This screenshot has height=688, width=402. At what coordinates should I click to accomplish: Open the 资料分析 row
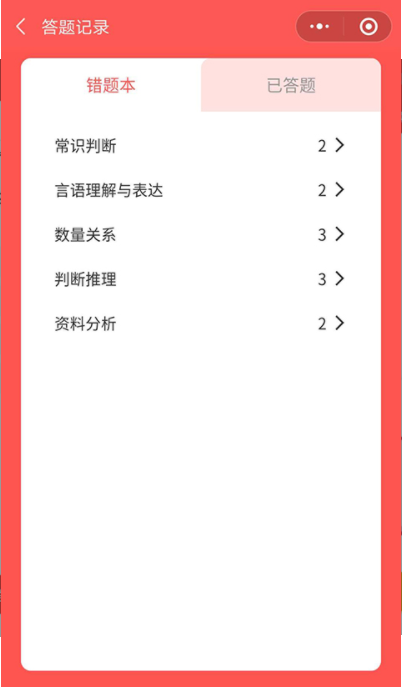click(x=201, y=324)
